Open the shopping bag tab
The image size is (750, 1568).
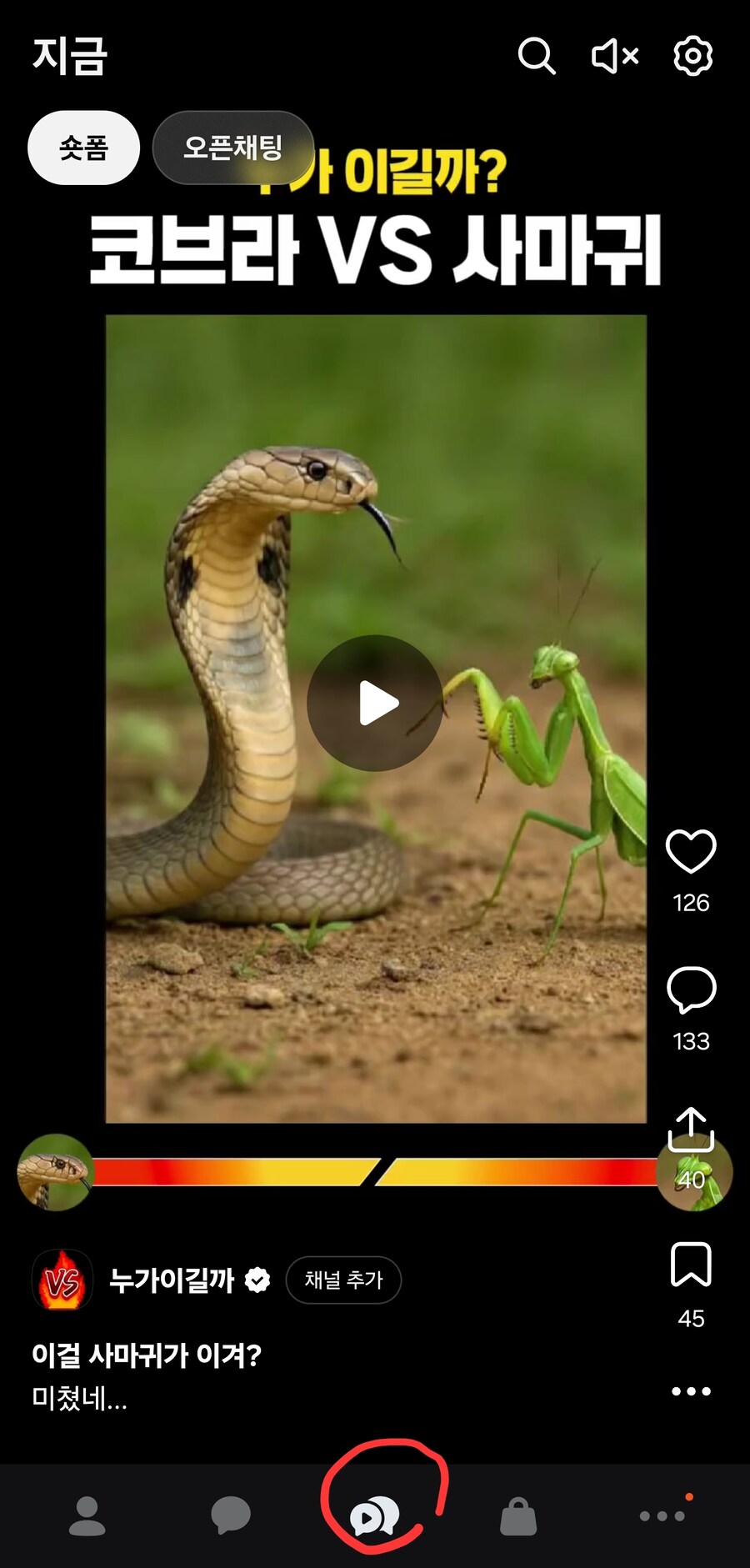[518, 1516]
